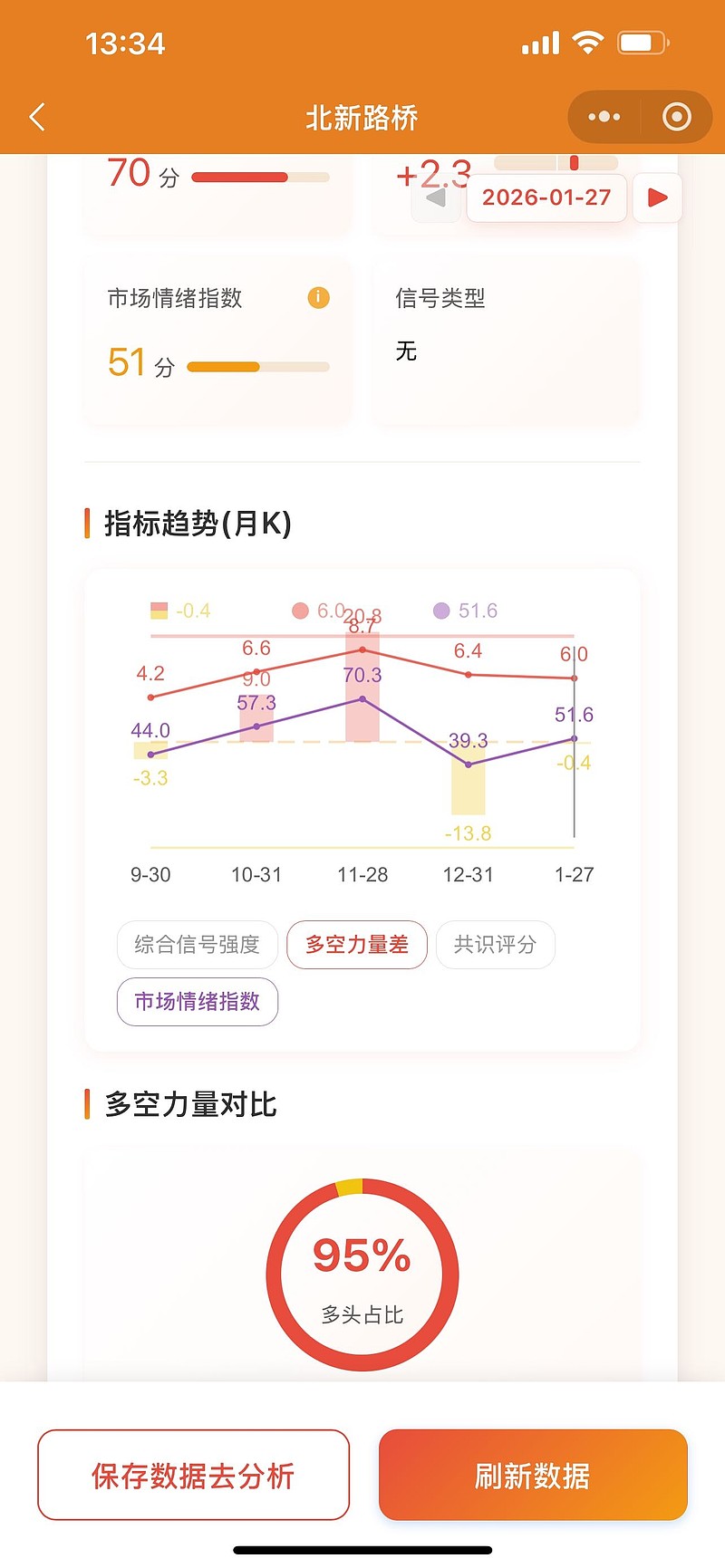Tap the 95% 多头占比 donut chart
Image resolution: width=725 pixels, height=1568 pixels.
point(361,1274)
